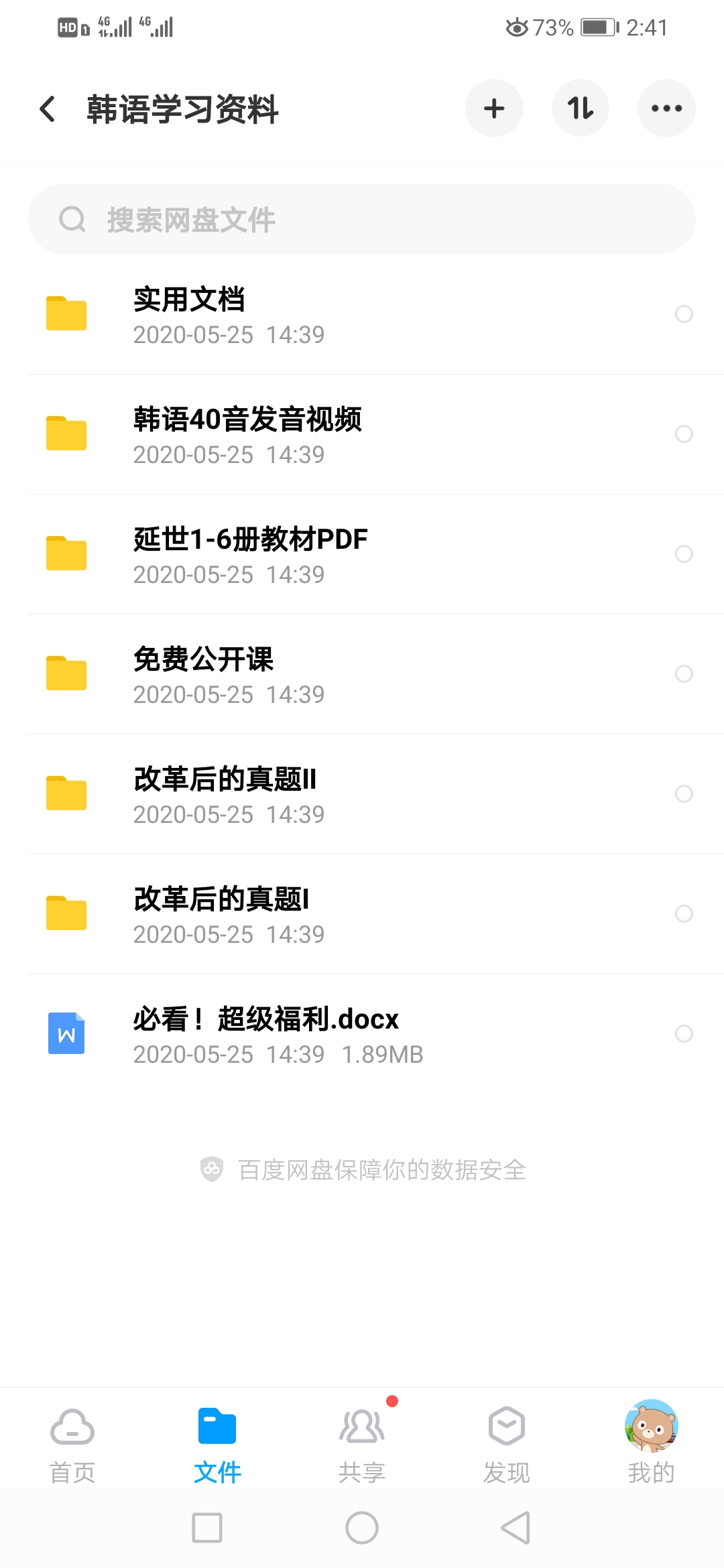Screen dimensions: 724x1568
Task: Tap the Word document icon of 必看！超级福利.docx
Action: [66, 1033]
